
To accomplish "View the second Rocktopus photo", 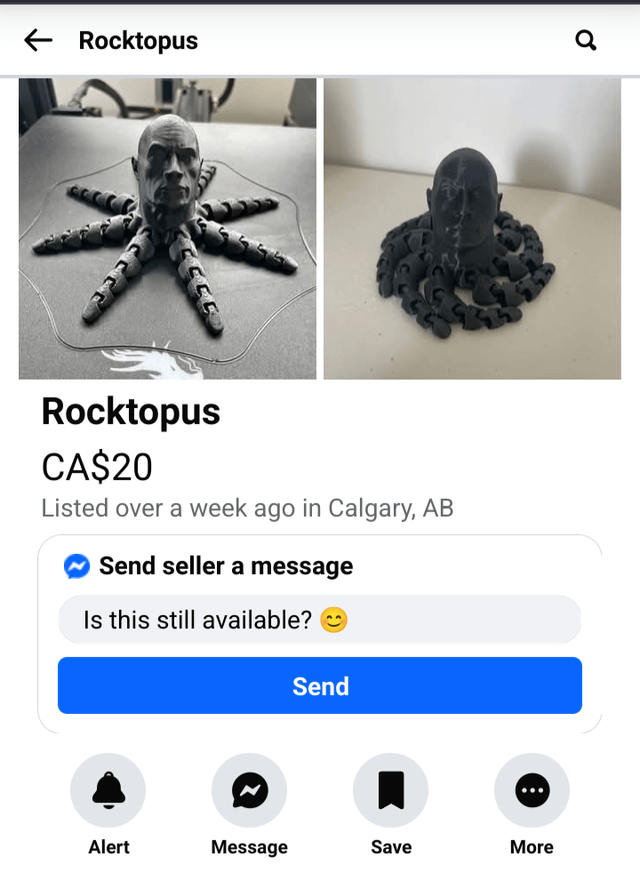I will [472, 229].
